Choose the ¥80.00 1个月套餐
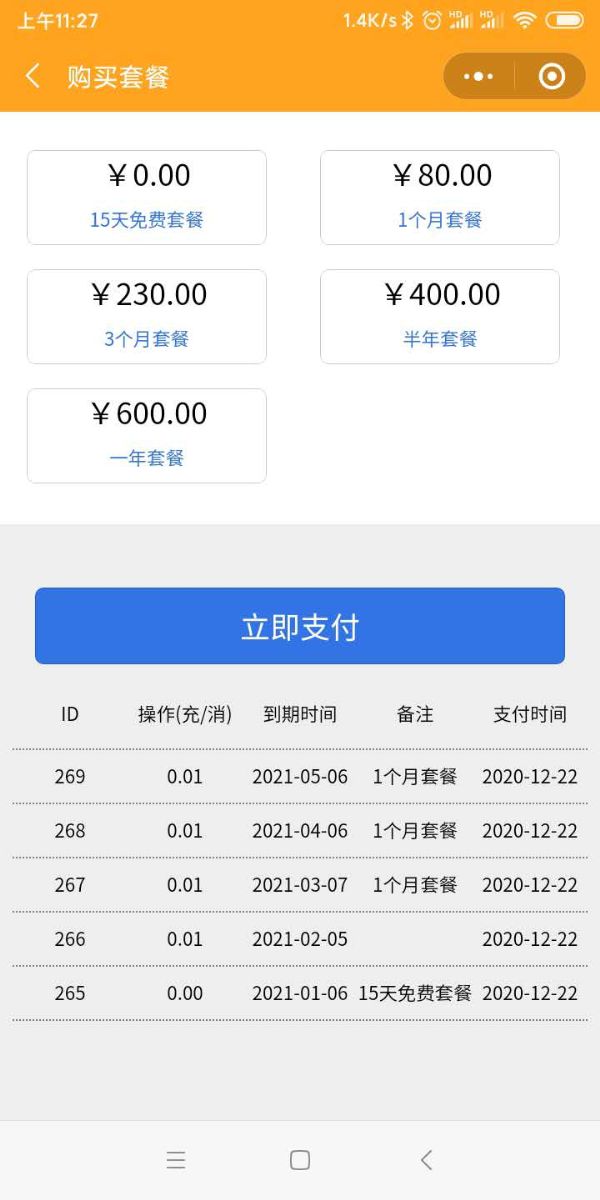The image size is (600, 1200). click(x=440, y=197)
